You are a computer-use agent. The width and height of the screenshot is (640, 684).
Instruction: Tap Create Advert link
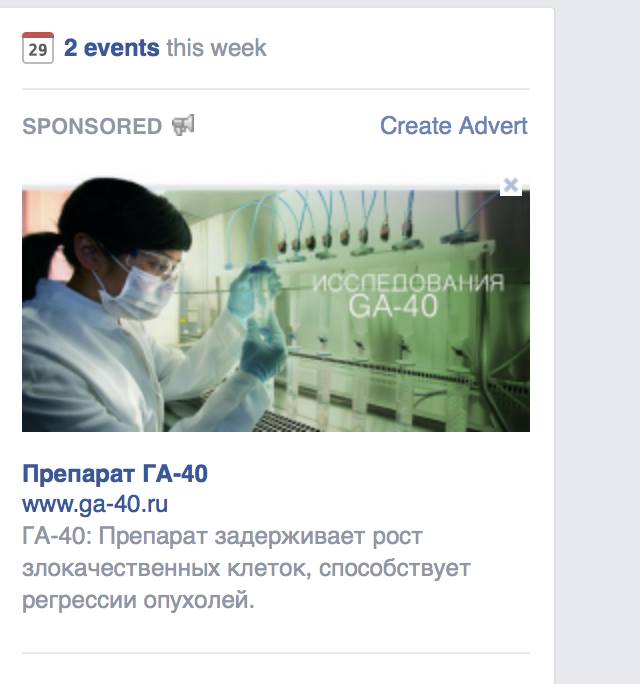453,126
